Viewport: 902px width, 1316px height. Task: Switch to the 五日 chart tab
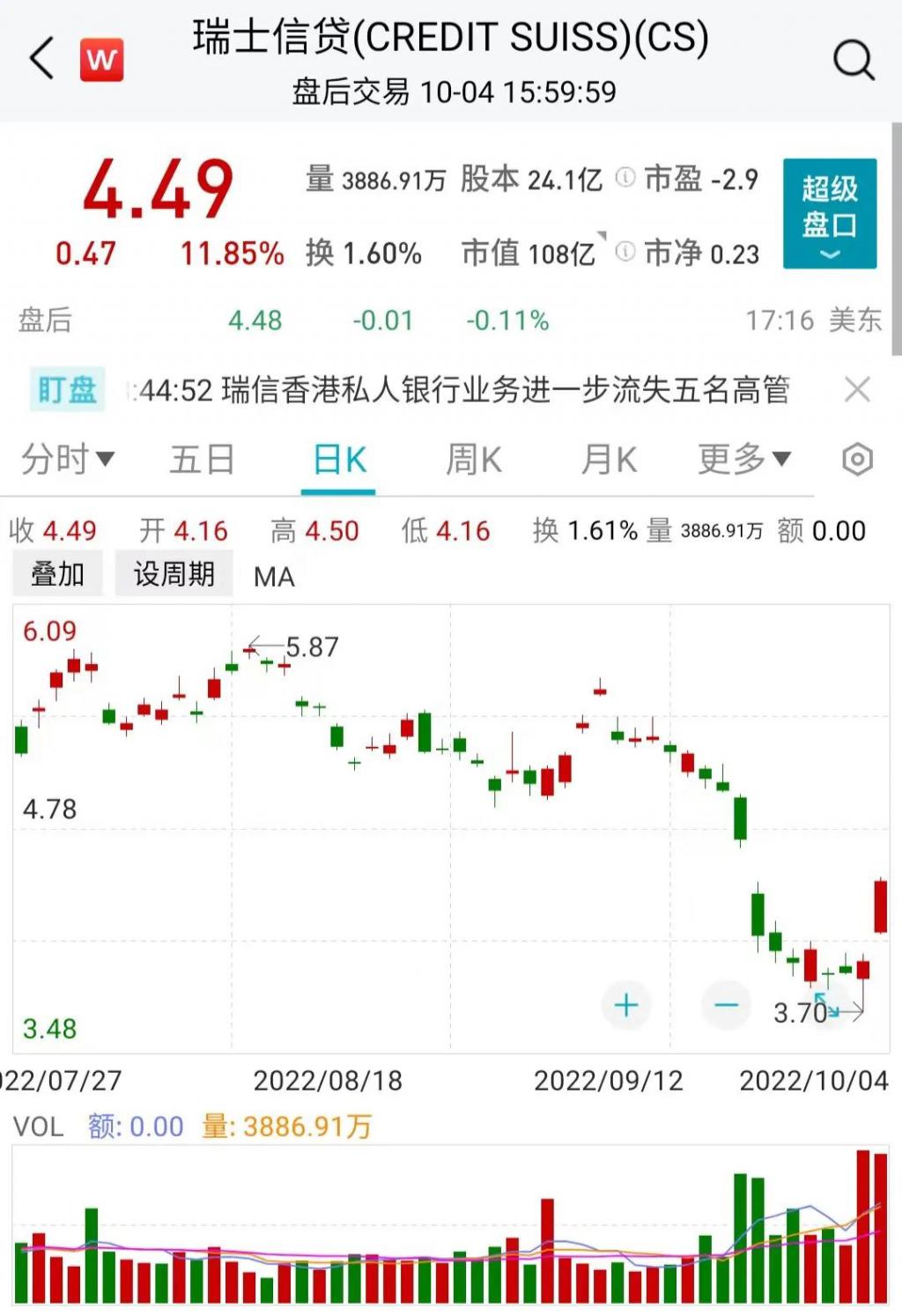(x=202, y=460)
